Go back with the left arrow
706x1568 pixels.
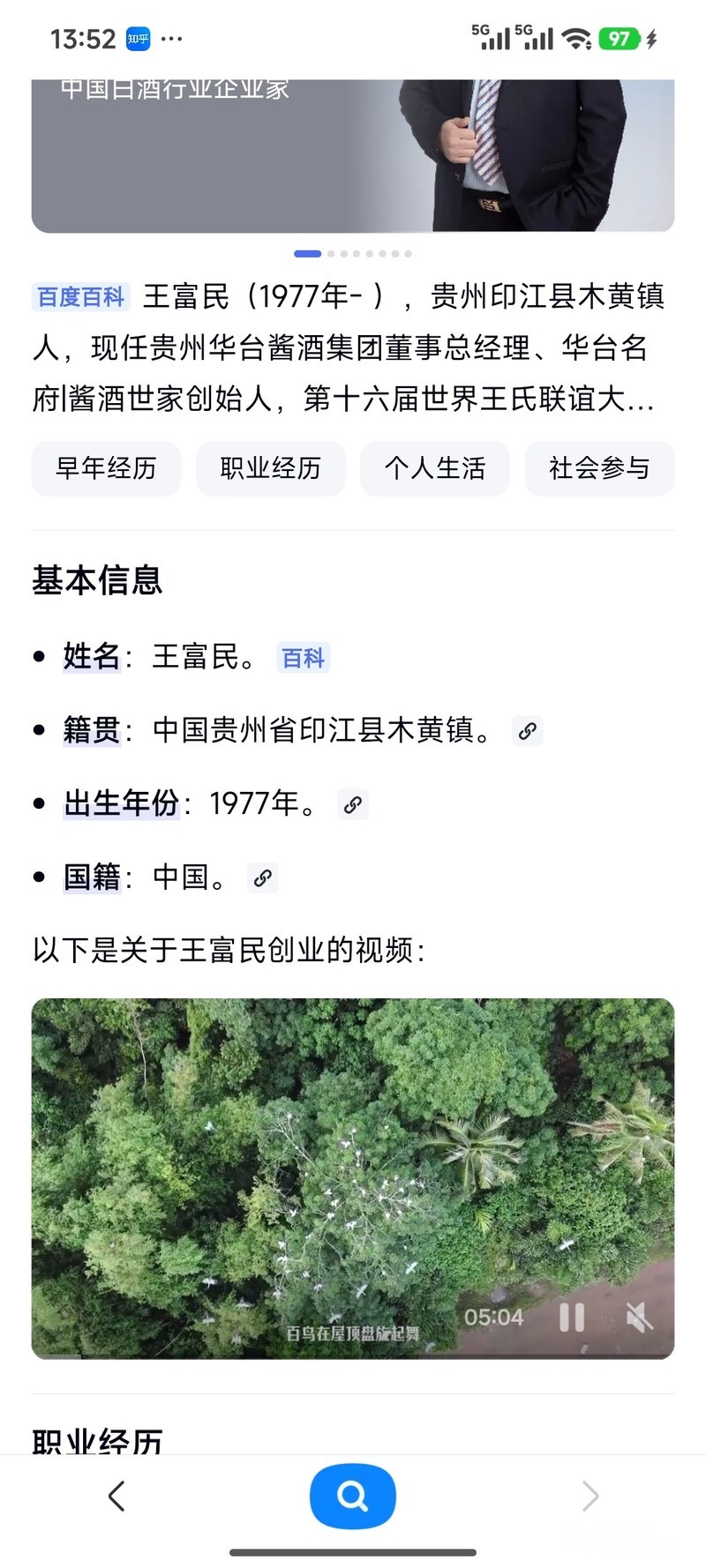pos(116,1497)
